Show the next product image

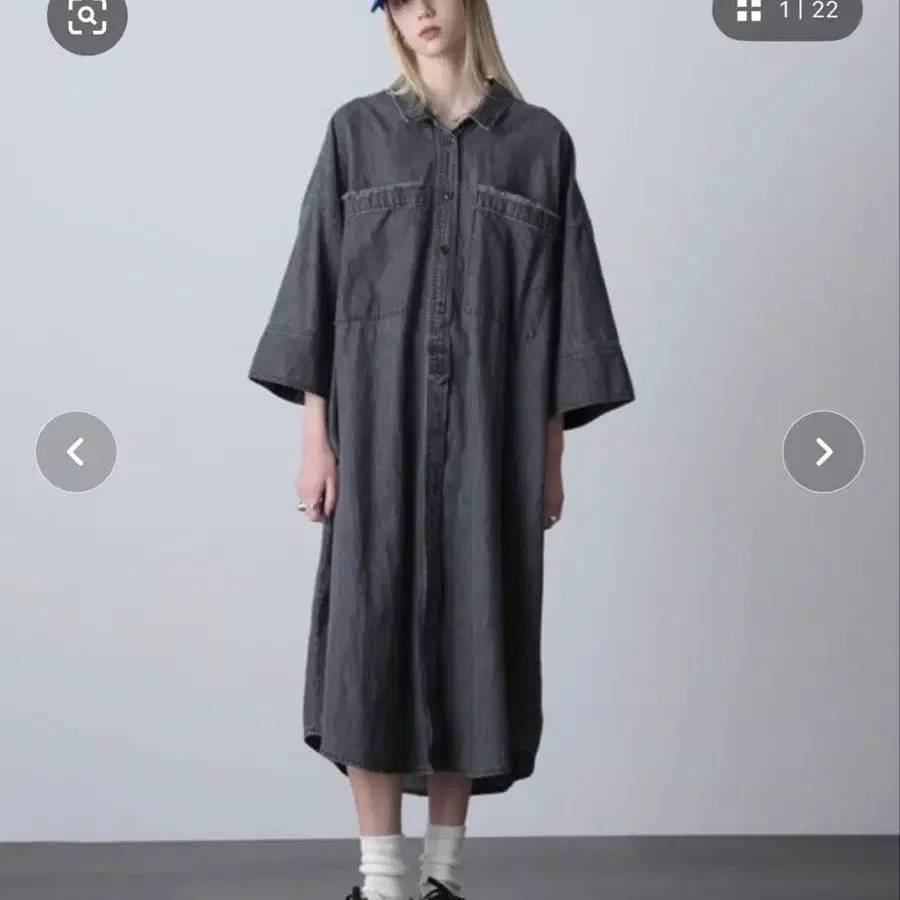[823, 452]
